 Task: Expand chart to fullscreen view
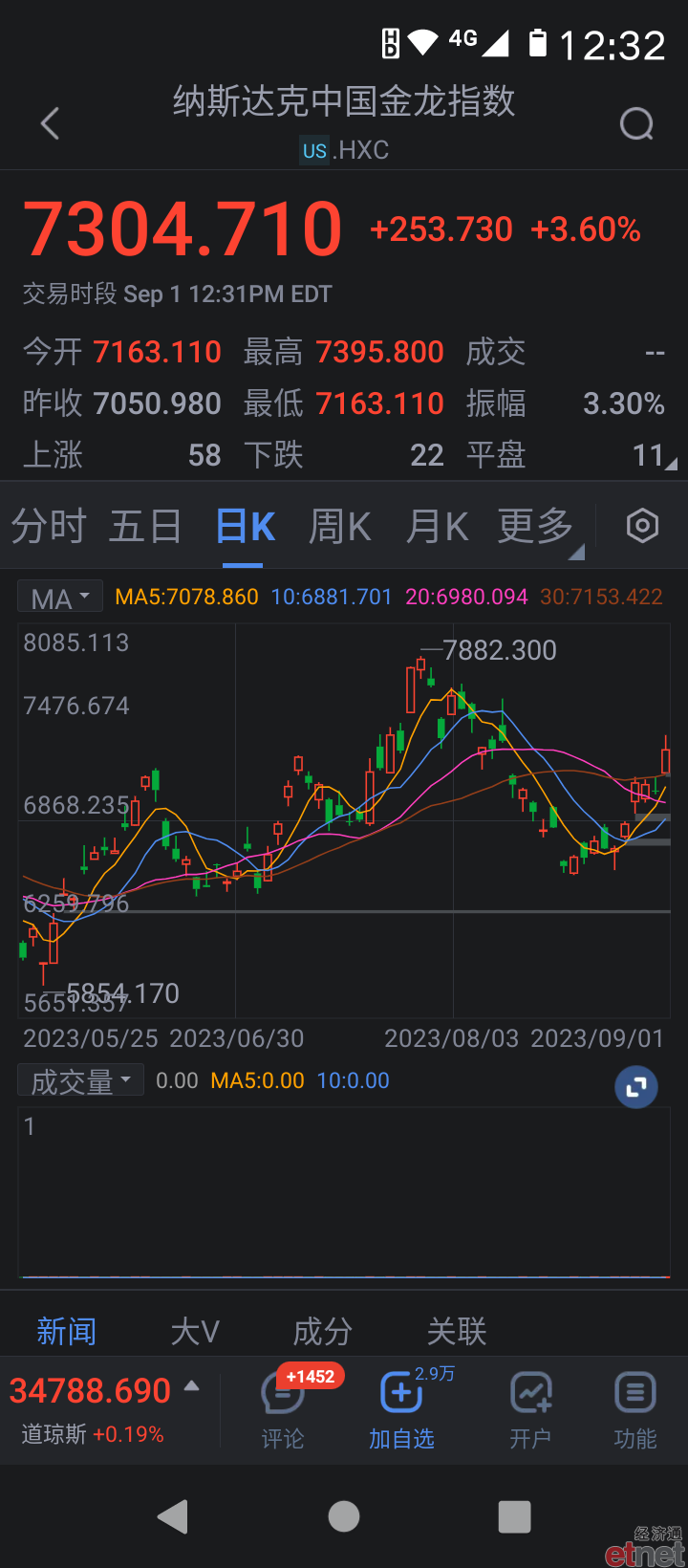[x=636, y=1087]
